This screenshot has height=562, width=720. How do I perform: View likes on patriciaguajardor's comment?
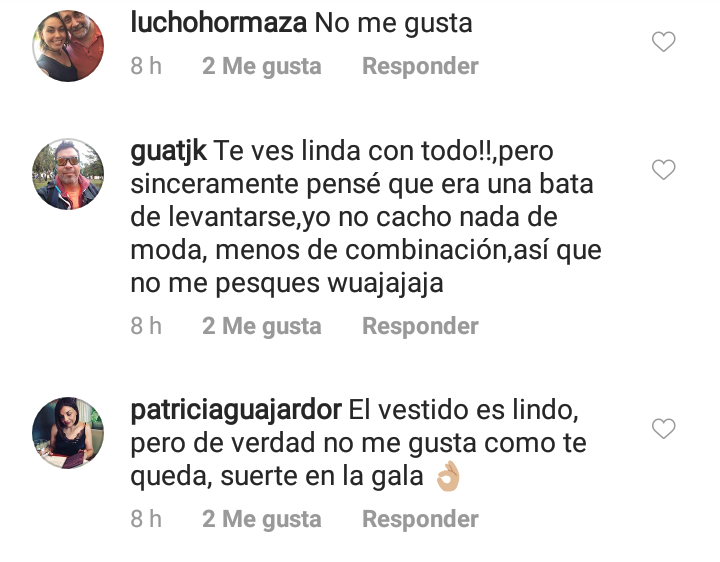(261, 519)
